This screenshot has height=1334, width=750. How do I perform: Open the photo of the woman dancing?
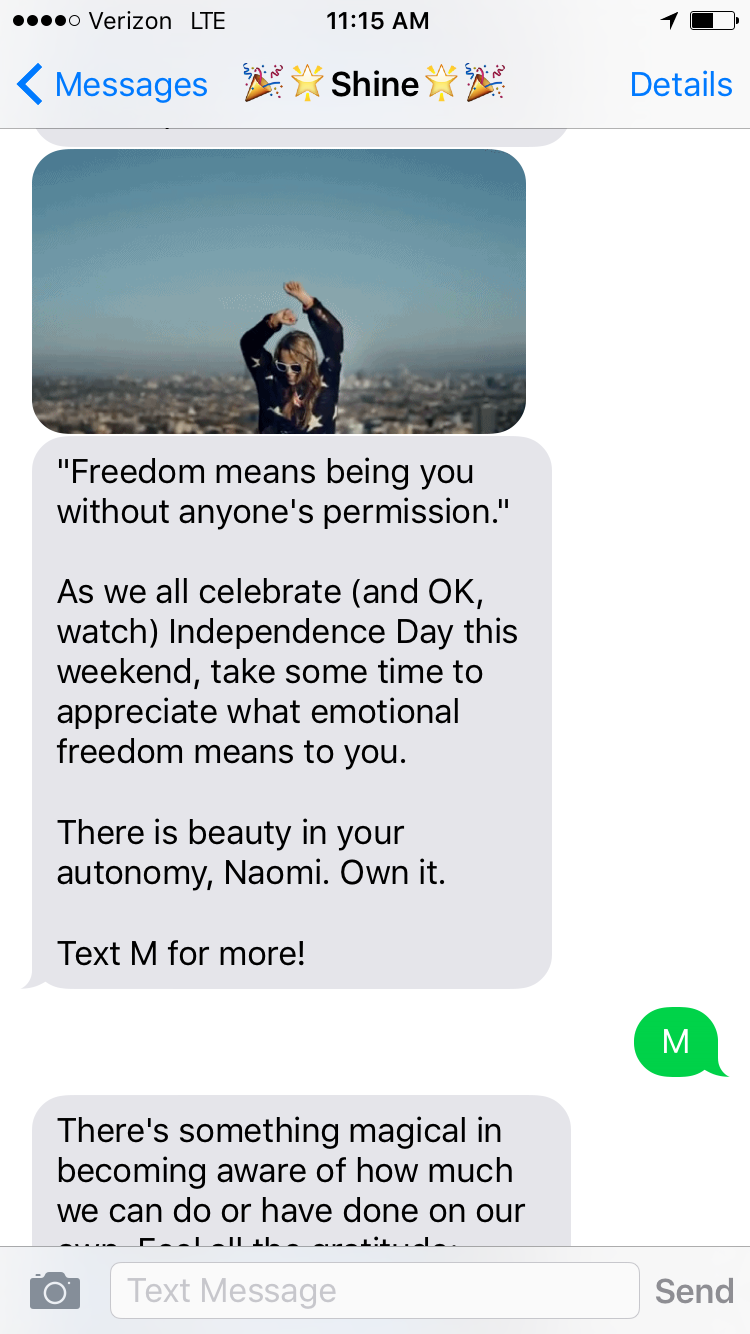(279, 291)
